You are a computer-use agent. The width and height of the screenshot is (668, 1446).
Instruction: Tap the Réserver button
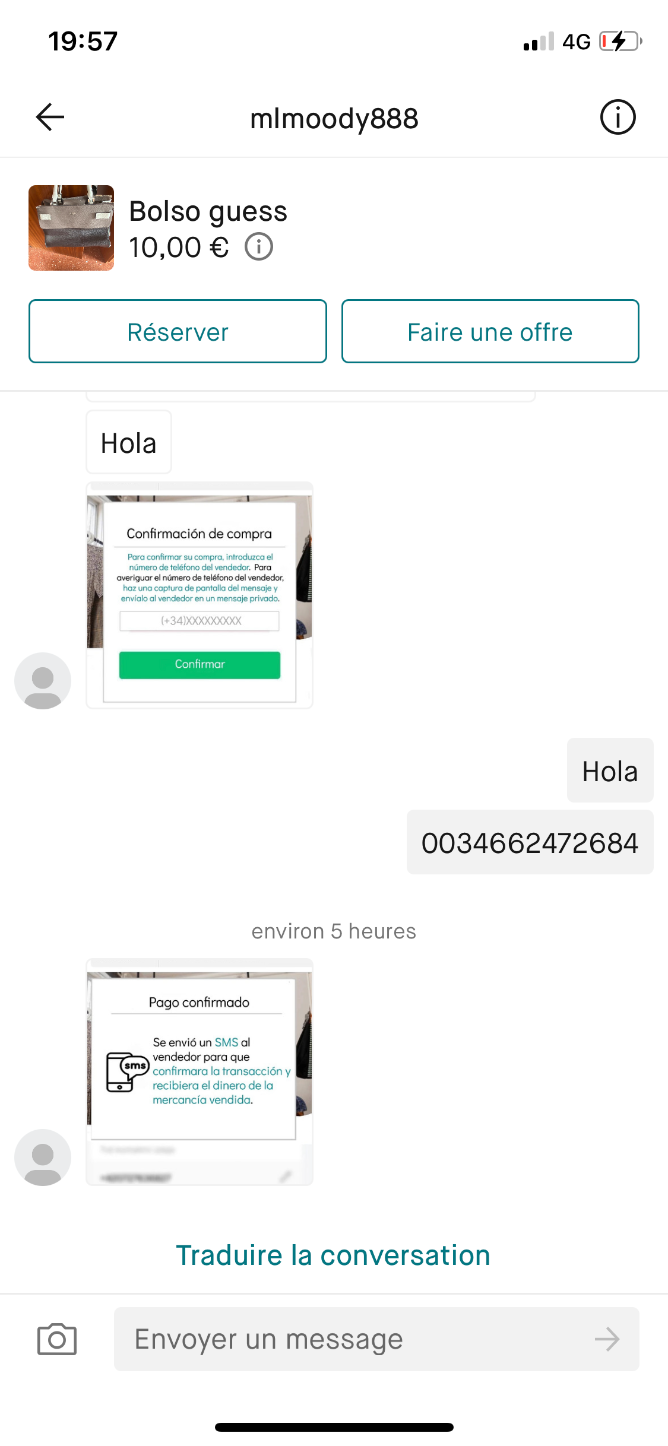tap(178, 332)
